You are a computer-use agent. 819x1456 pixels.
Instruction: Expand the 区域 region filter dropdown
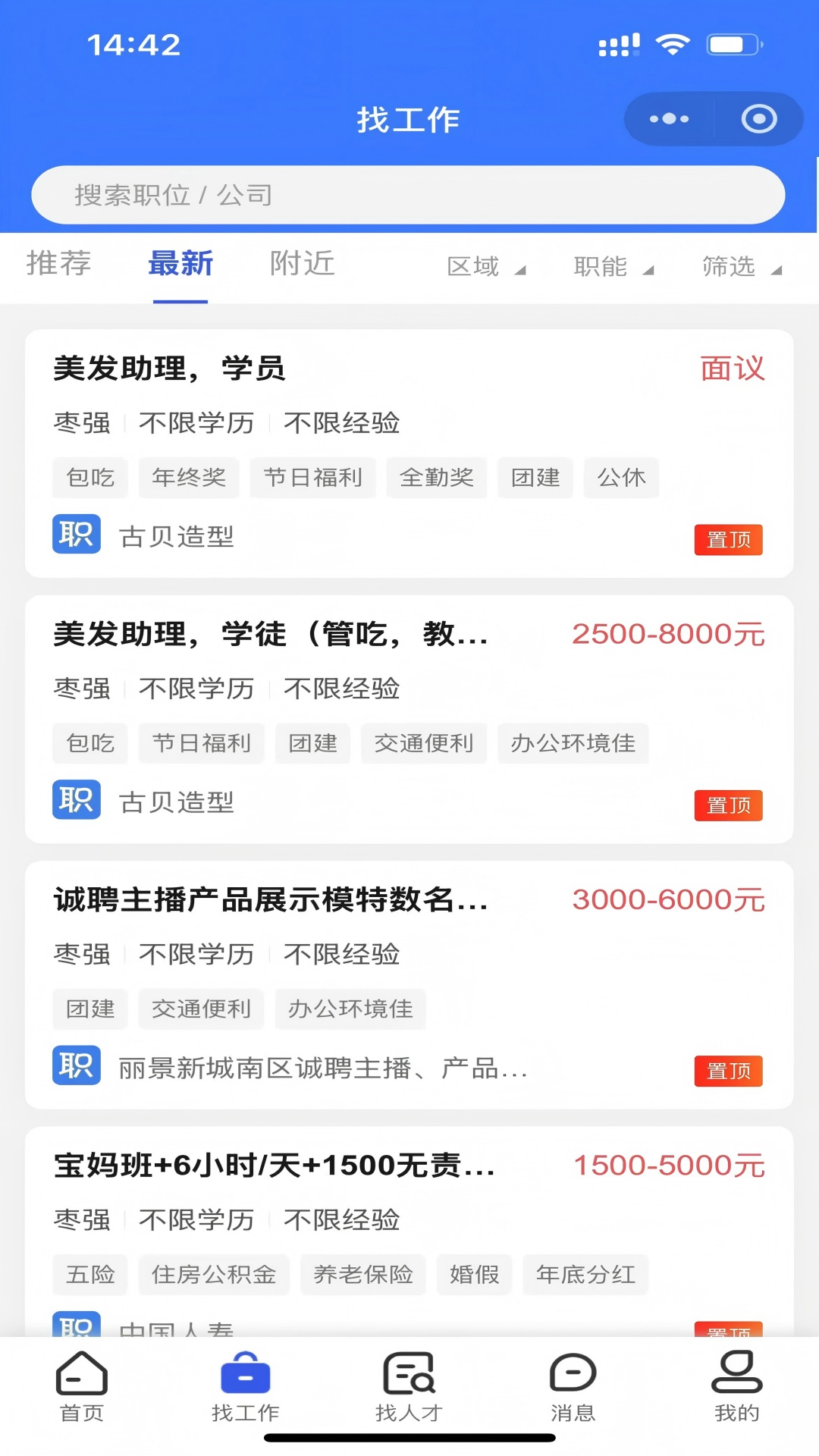[x=484, y=266]
